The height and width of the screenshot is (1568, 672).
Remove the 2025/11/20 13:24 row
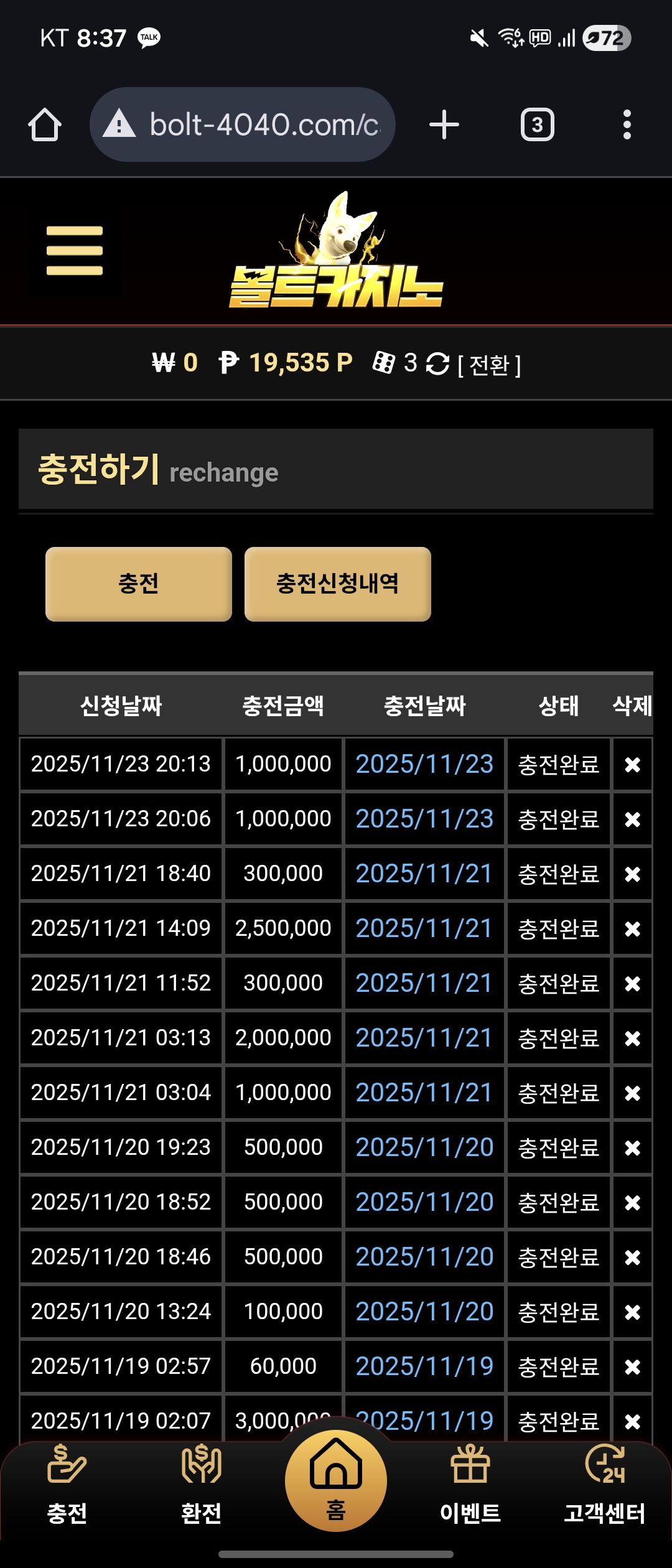[632, 1312]
